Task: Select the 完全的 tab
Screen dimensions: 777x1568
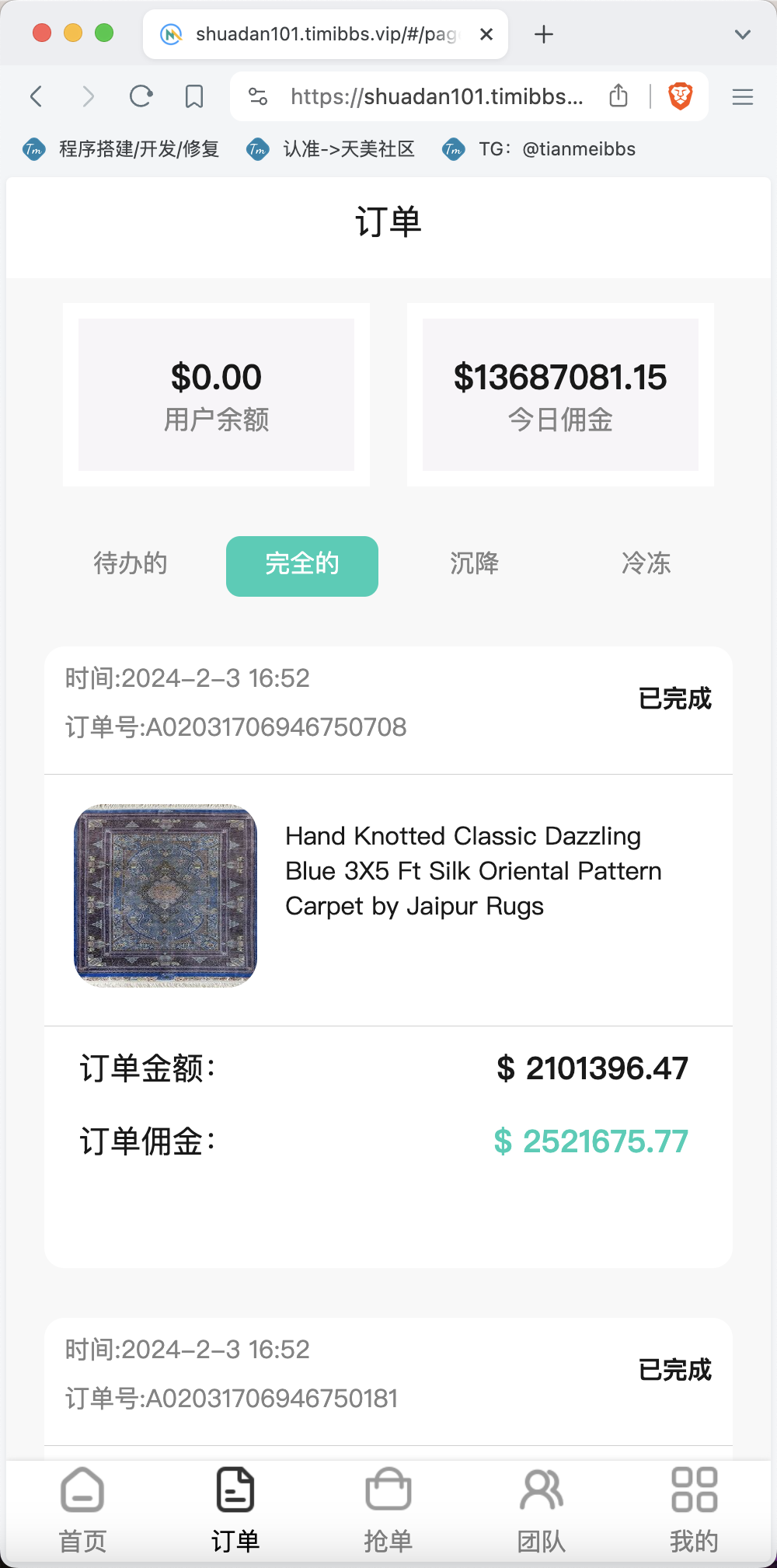Action: click(302, 566)
